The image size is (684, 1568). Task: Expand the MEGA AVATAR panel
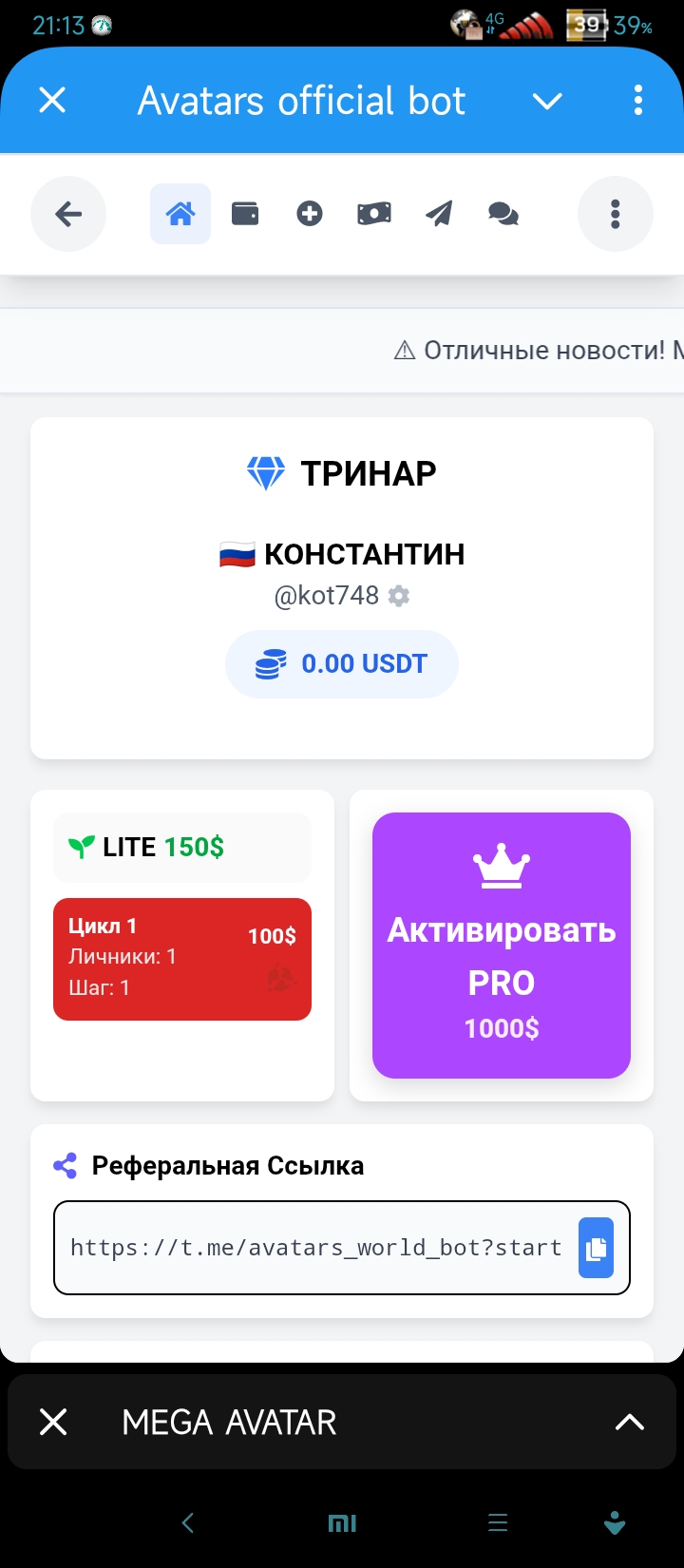coord(629,1422)
